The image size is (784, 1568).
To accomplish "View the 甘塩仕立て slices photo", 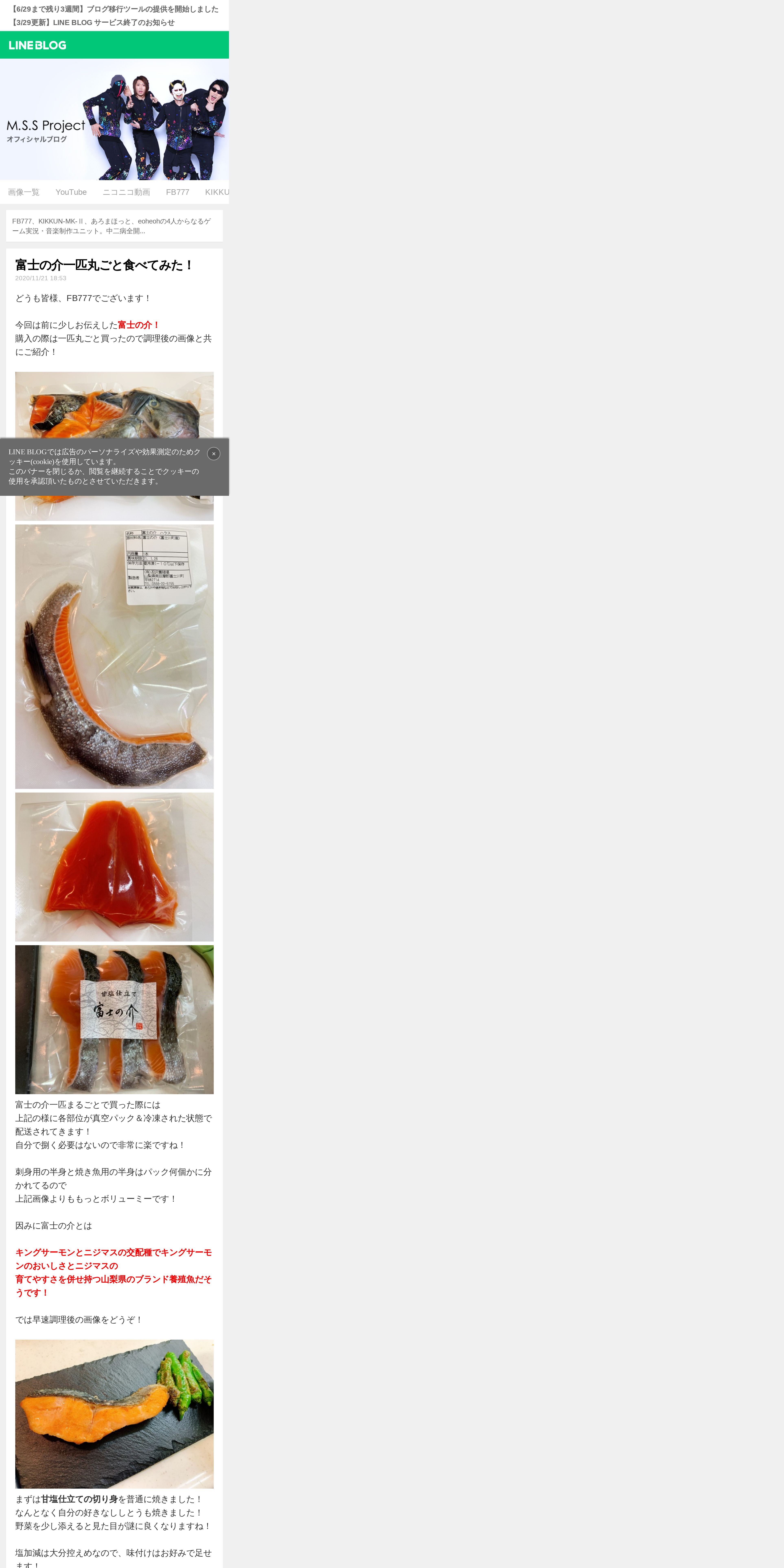I will [114, 1019].
